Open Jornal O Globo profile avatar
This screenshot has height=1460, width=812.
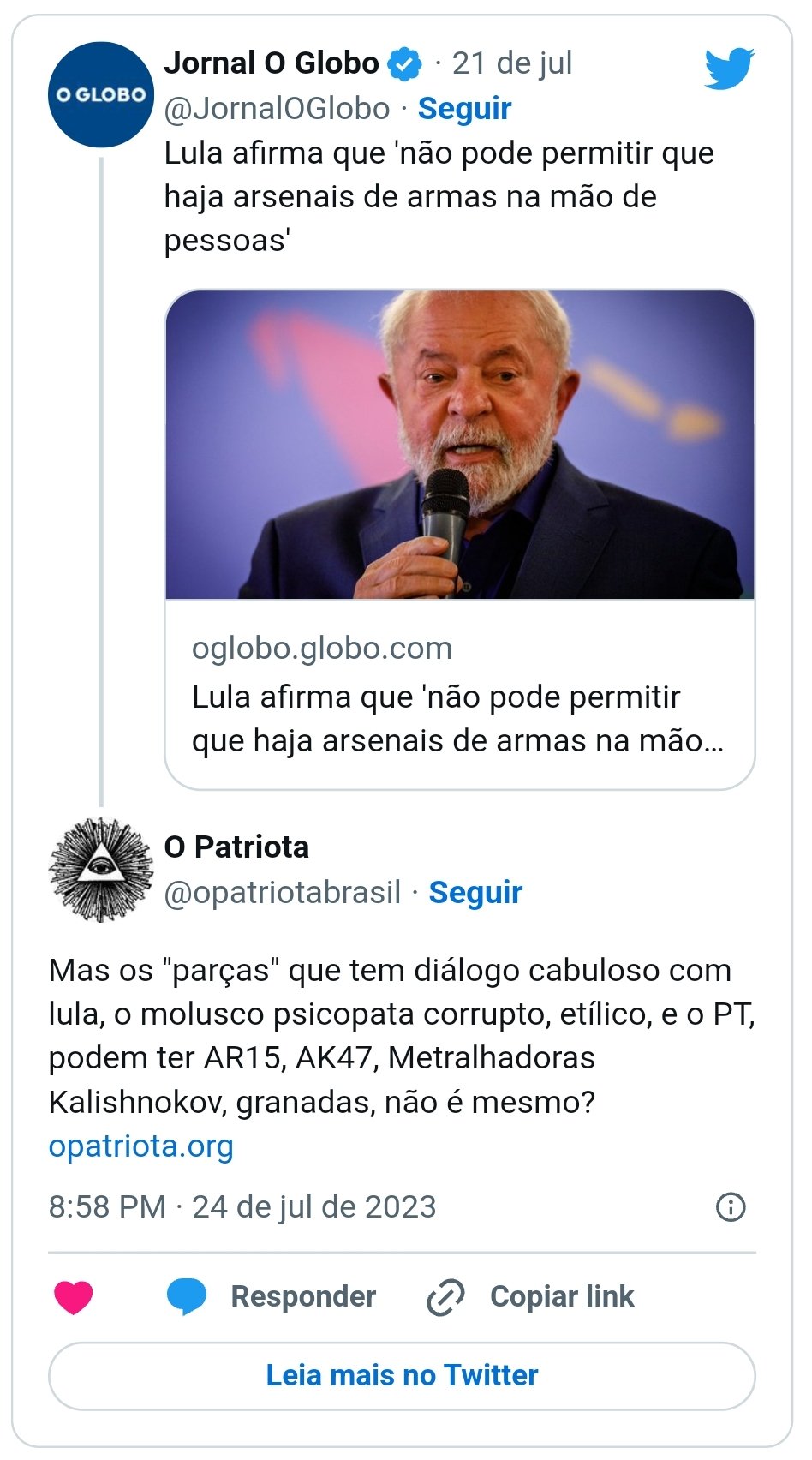(x=101, y=94)
